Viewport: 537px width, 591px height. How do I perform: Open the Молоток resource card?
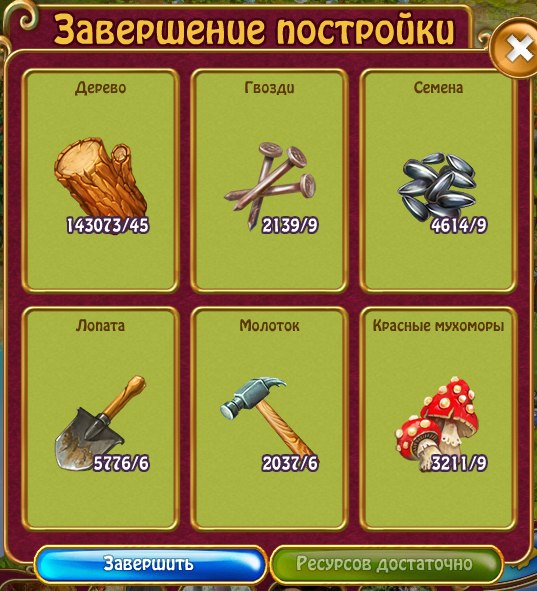pos(269,419)
